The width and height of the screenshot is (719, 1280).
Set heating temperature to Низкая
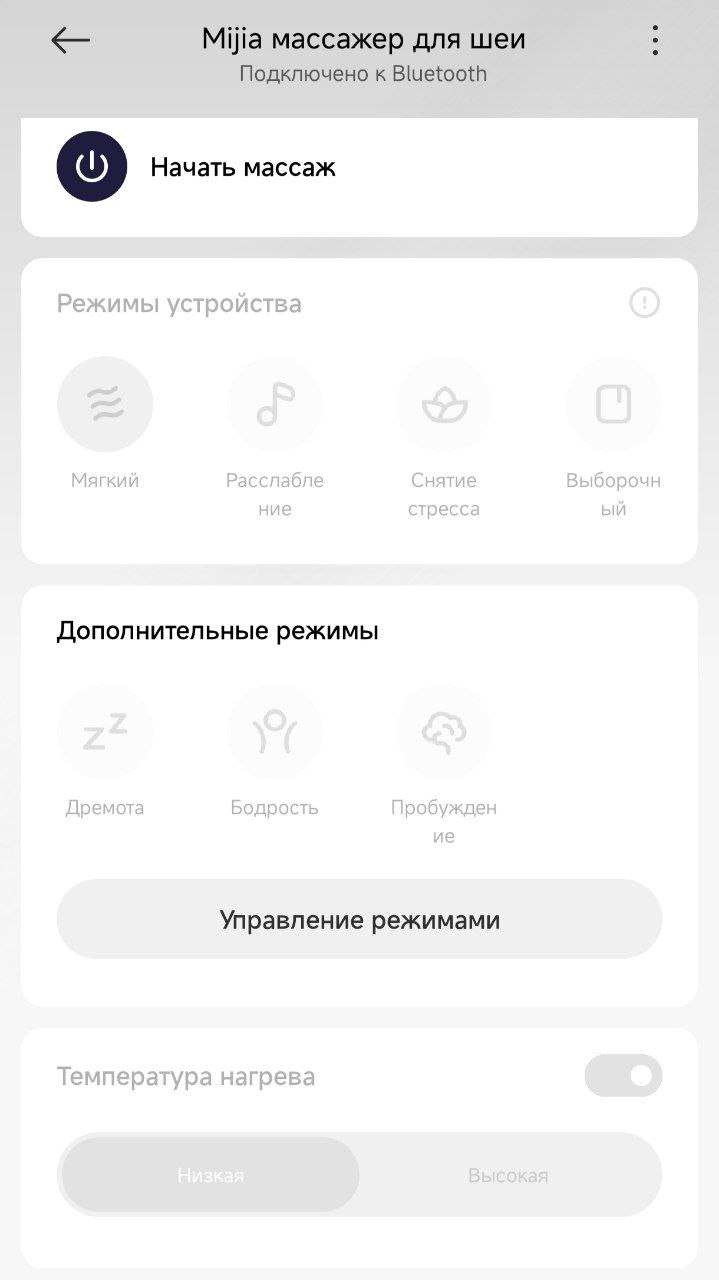210,1175
